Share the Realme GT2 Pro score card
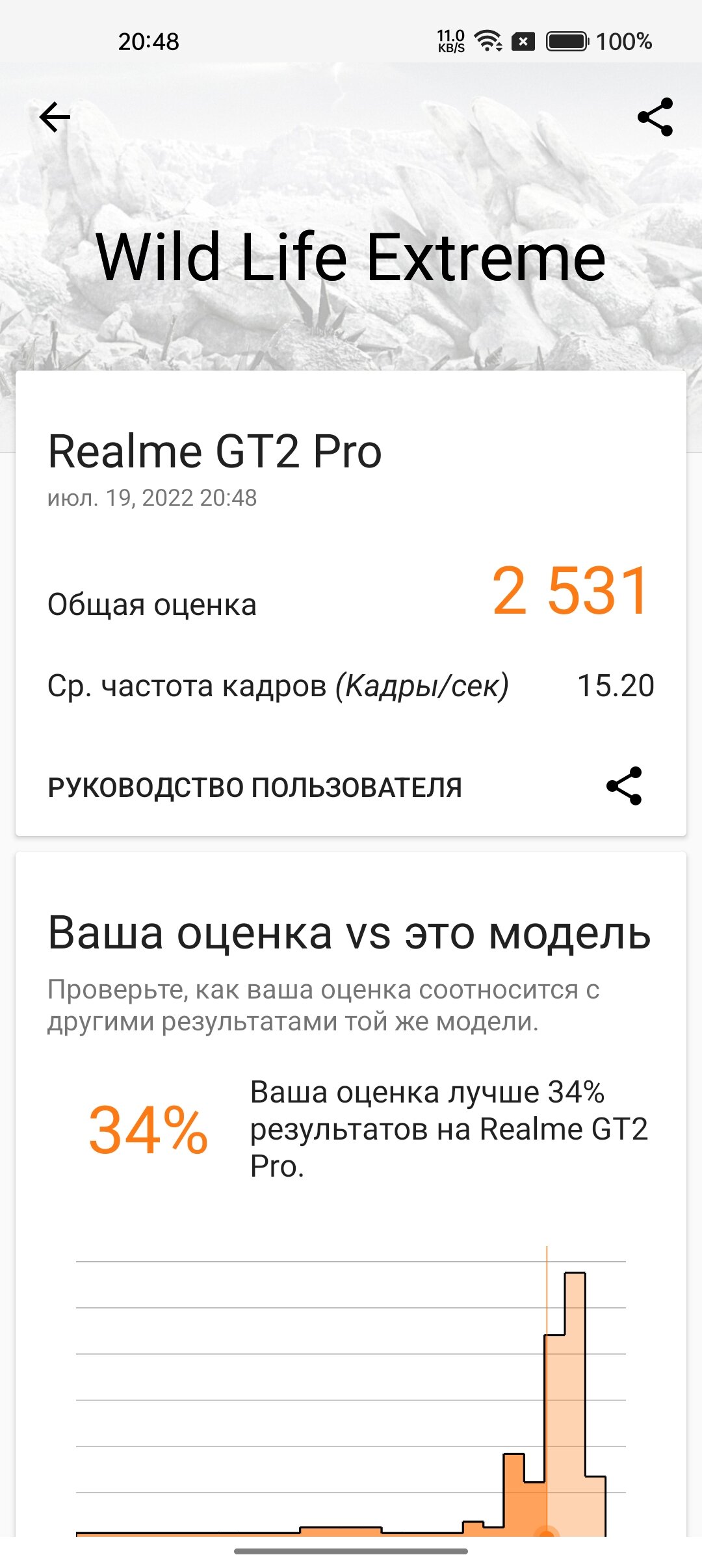This screenshot has height=1568, width=702. pos(624,786)
